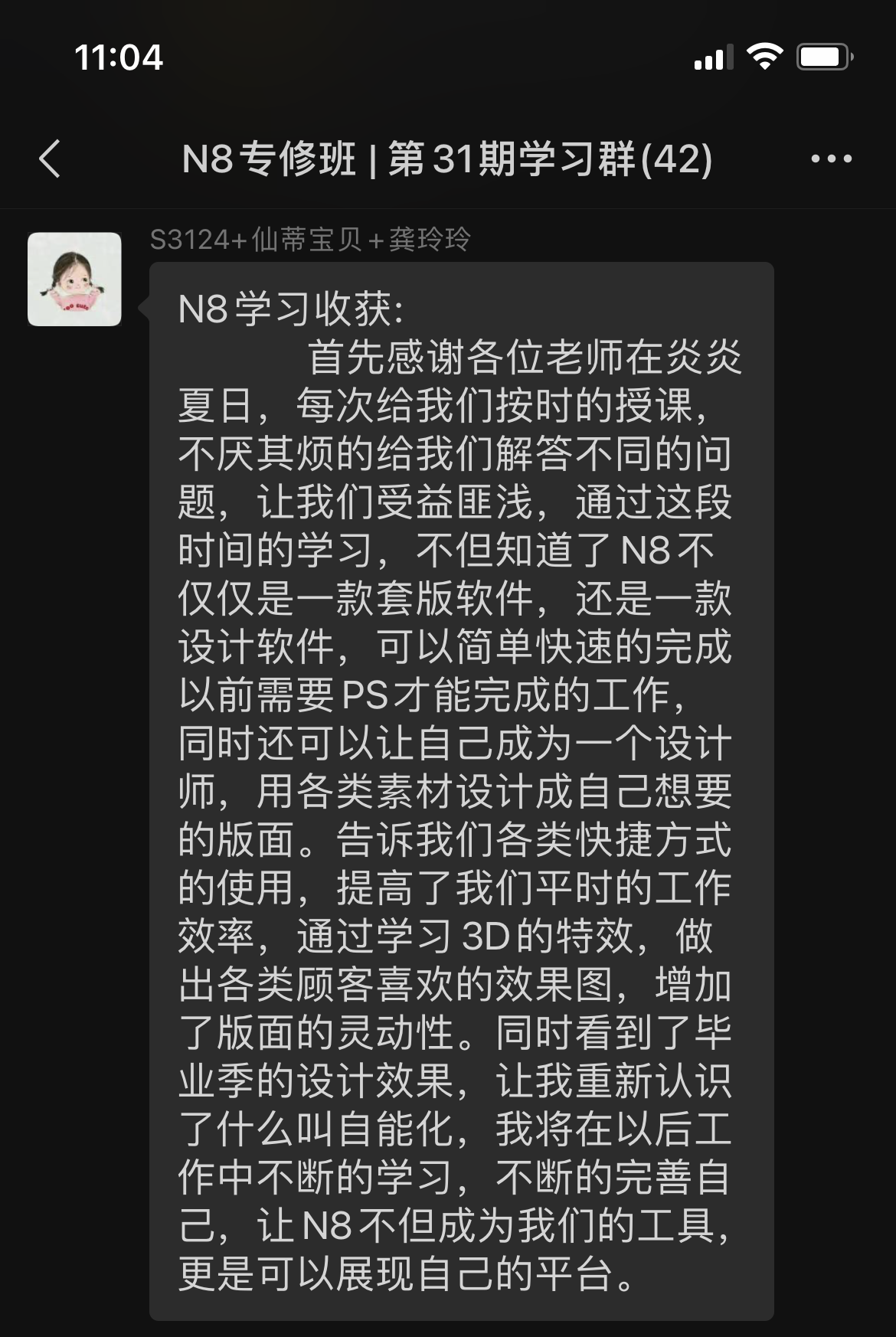
Task: Open 龚玲玲's profile avatar
Action: point(74,279)
